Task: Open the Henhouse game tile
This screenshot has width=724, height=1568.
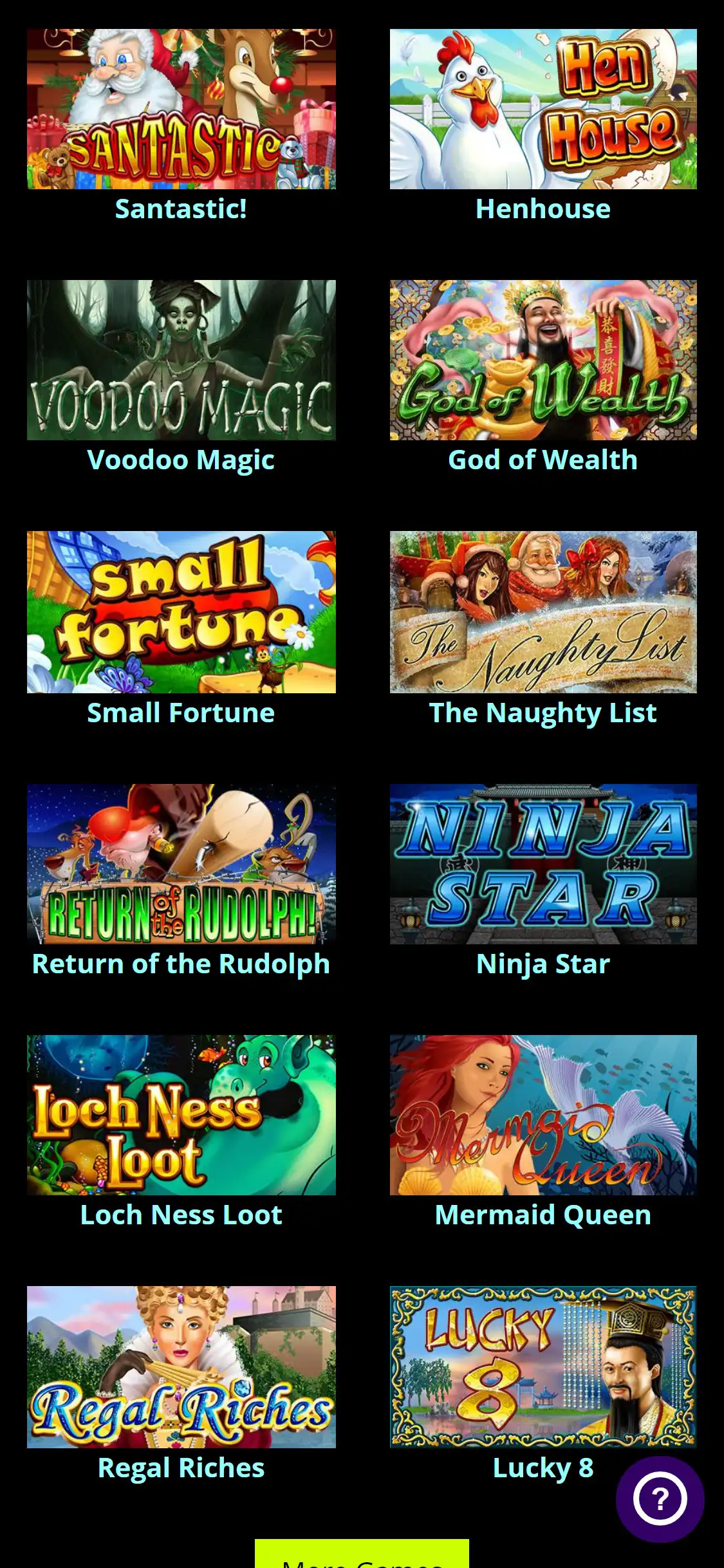Action: [x=543, y=109]
